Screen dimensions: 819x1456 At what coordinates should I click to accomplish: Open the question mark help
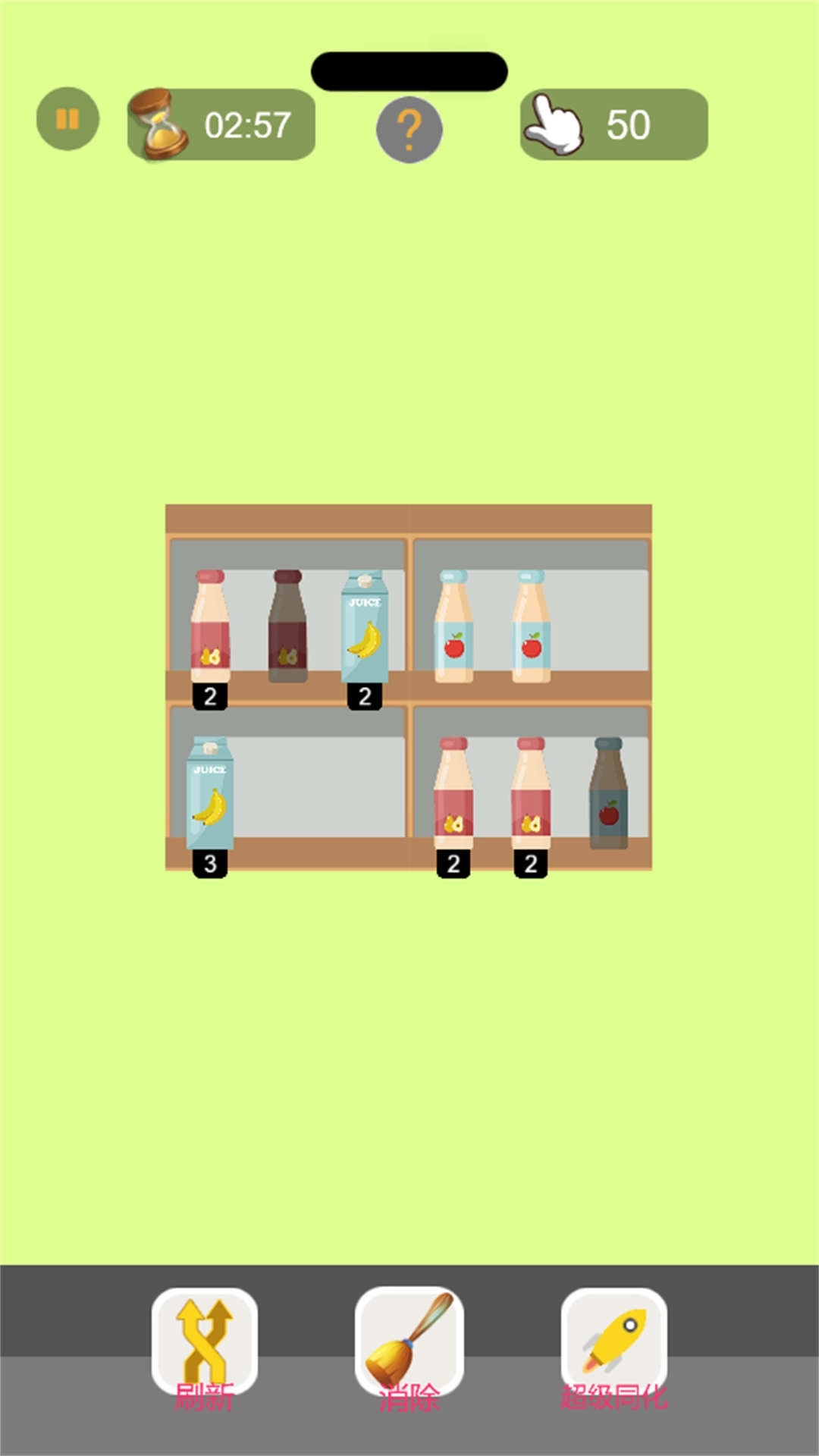(409, 130)
